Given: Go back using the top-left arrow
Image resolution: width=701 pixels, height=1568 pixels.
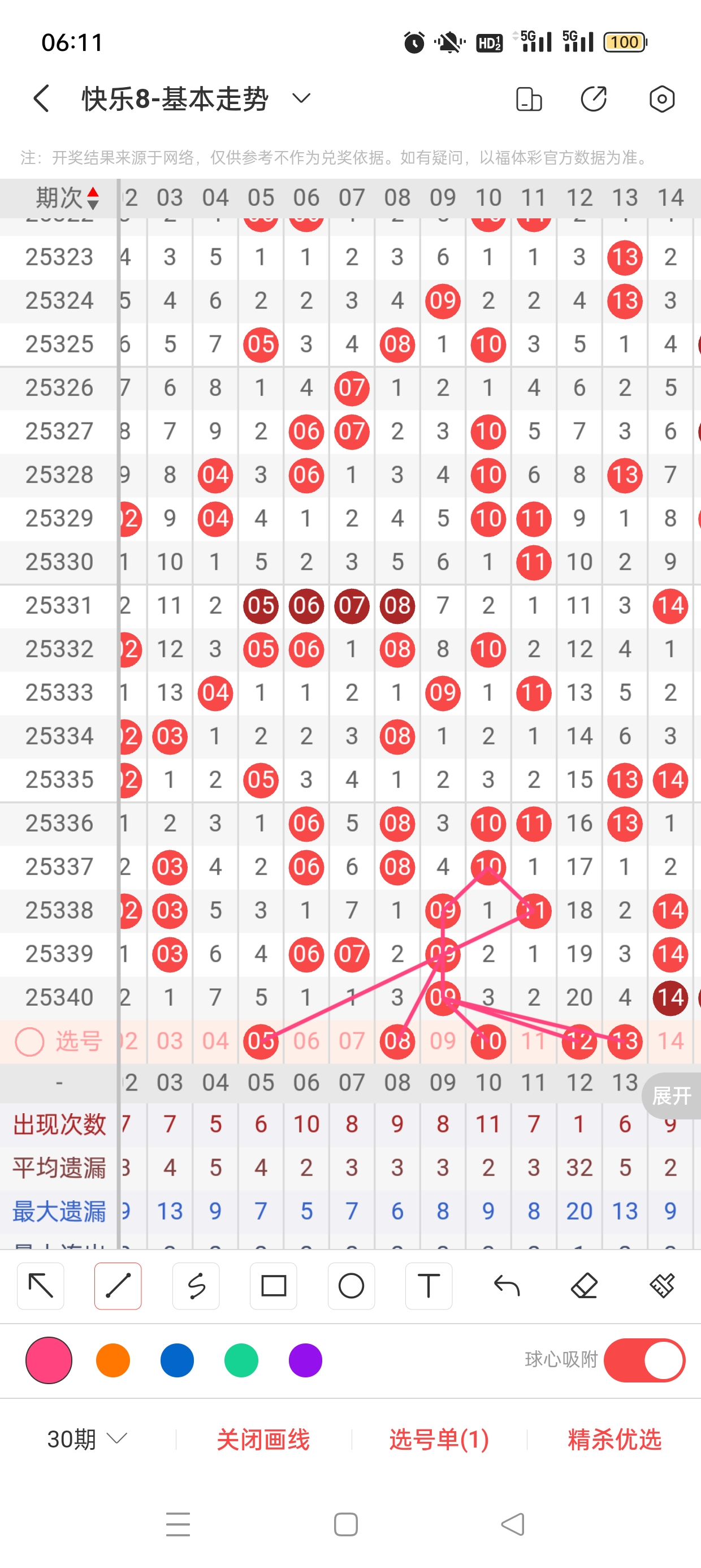Looking at the screenshot, I should click(41, 98).
